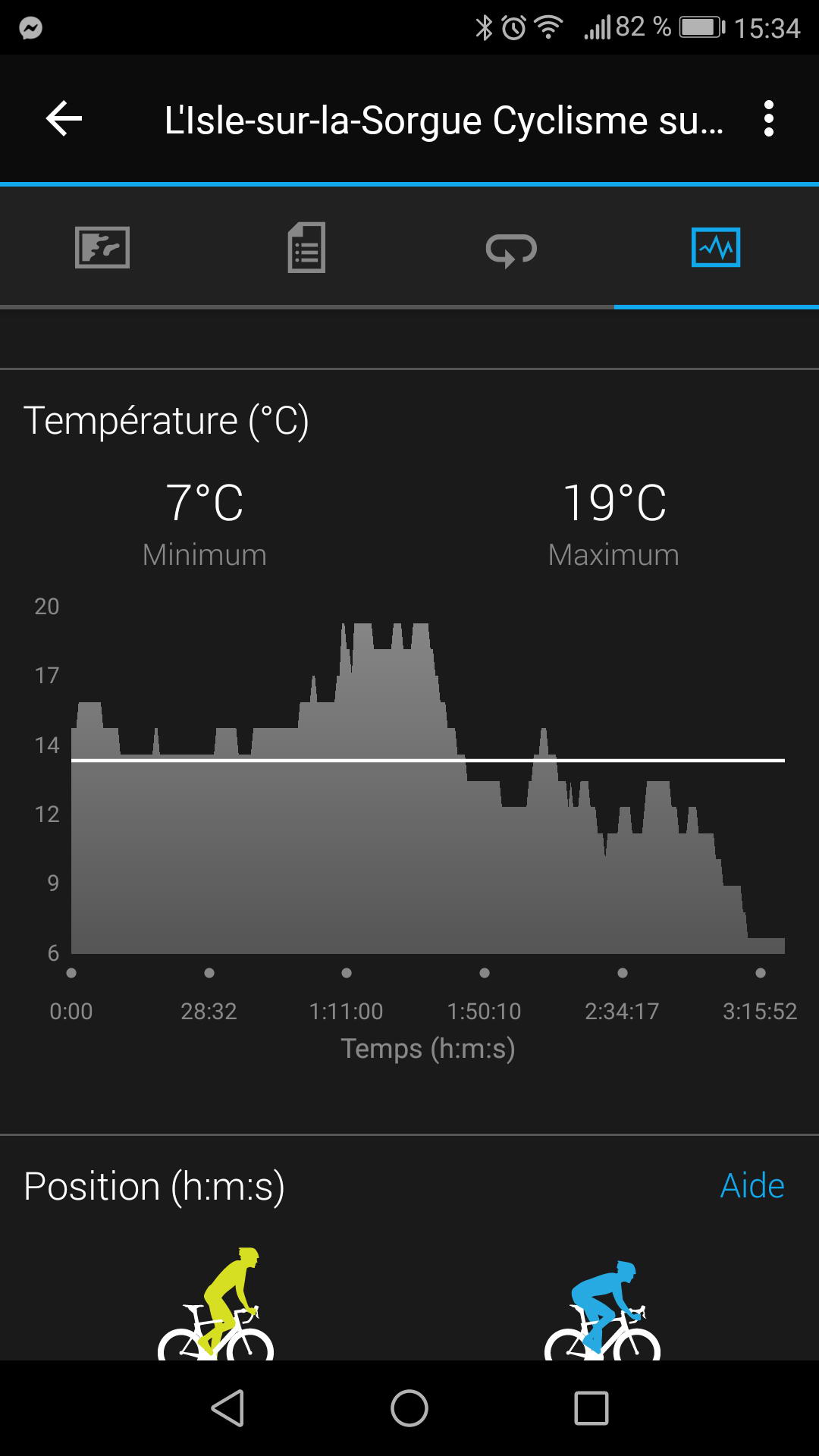Image resolution: width=819 pixels, height=1456 pixels.
Task: Open the Aide help link
Action: [x=752, y=1185]
